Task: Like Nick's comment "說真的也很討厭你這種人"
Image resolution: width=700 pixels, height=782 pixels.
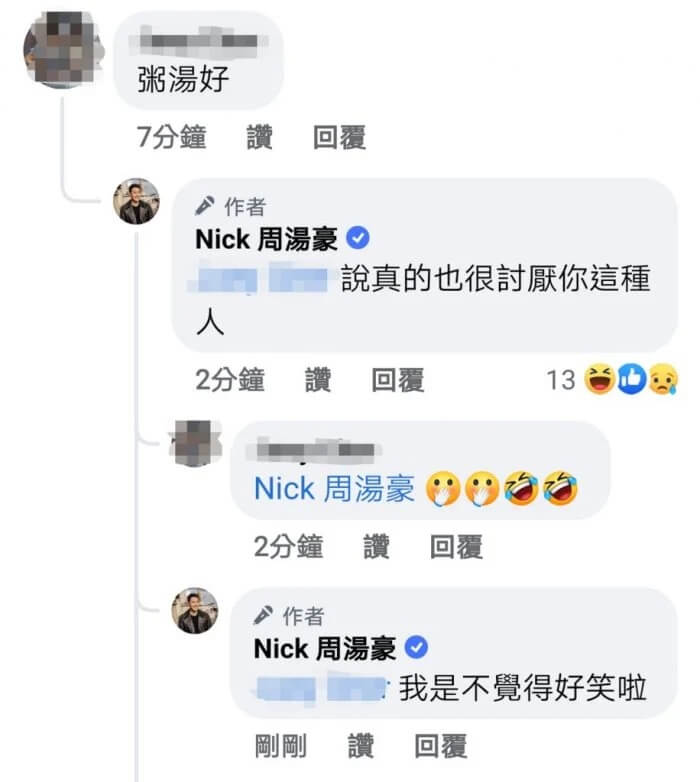Action: (318, 380)
